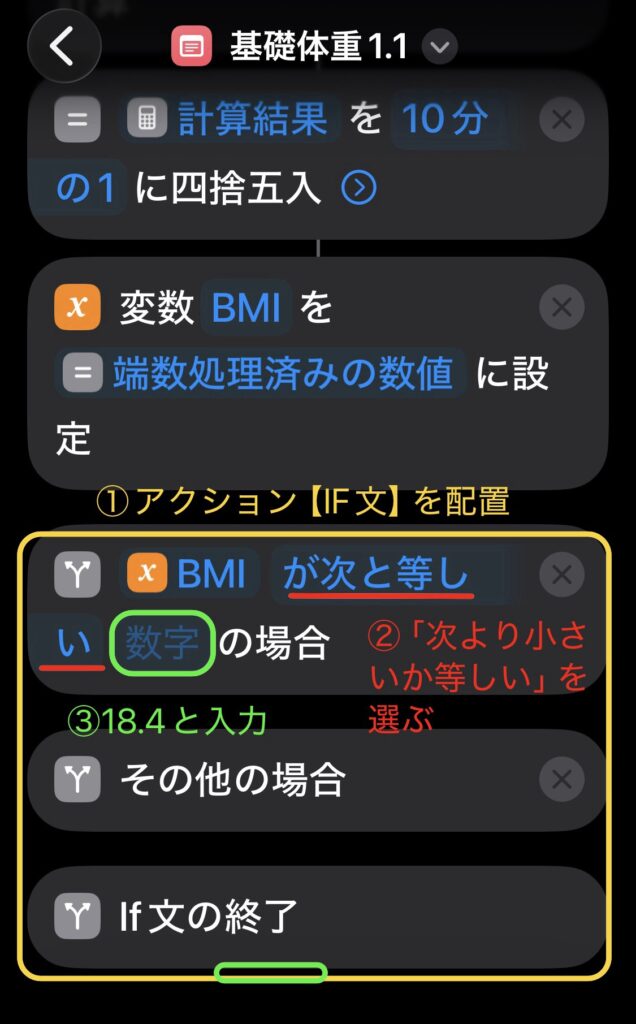
Task: Change the condition が次と等しい
Action: click(376, 574)
